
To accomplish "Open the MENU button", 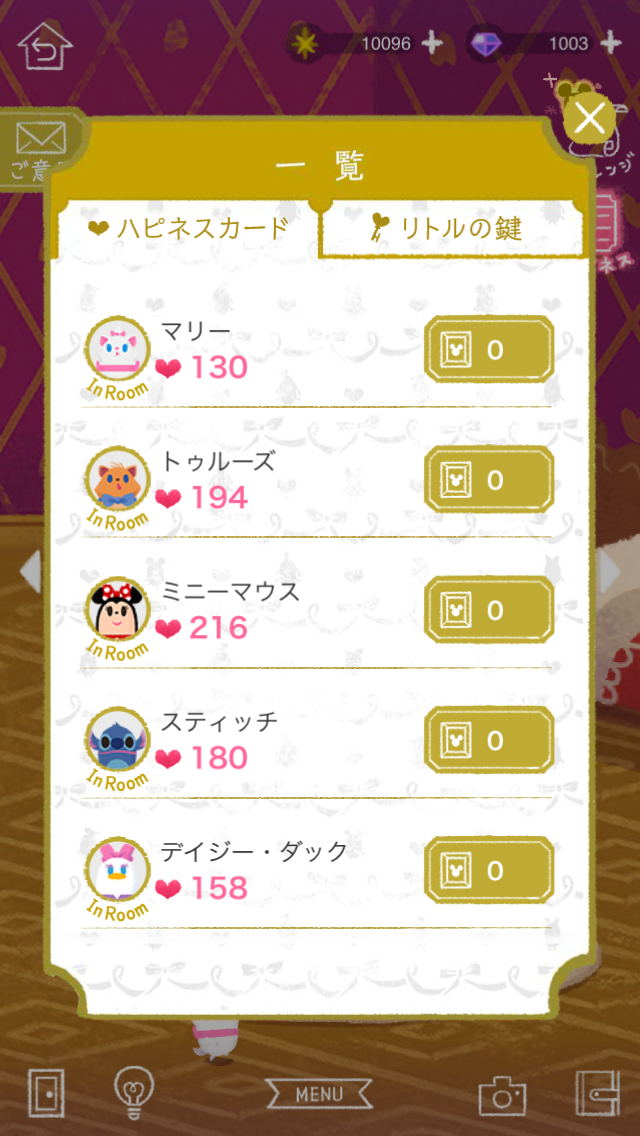I will pyautogui.click(x=319, y=1094).
